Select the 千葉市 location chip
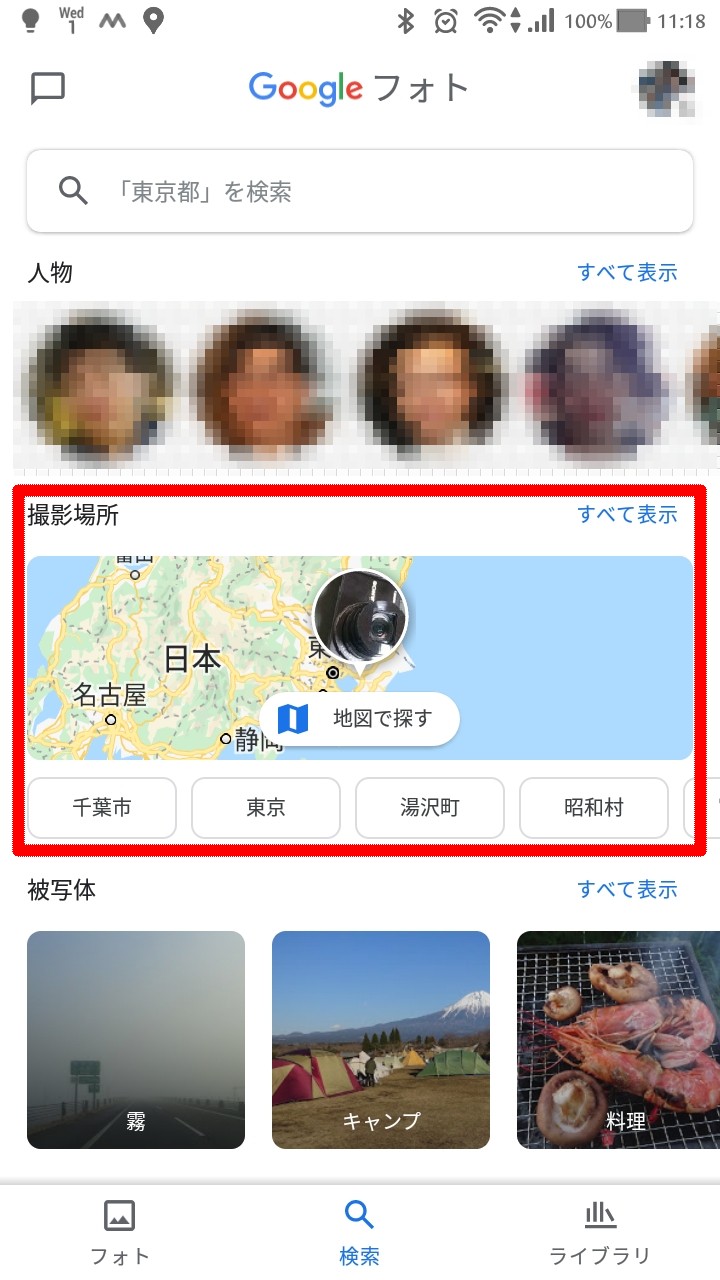 (x=102, y=808)
